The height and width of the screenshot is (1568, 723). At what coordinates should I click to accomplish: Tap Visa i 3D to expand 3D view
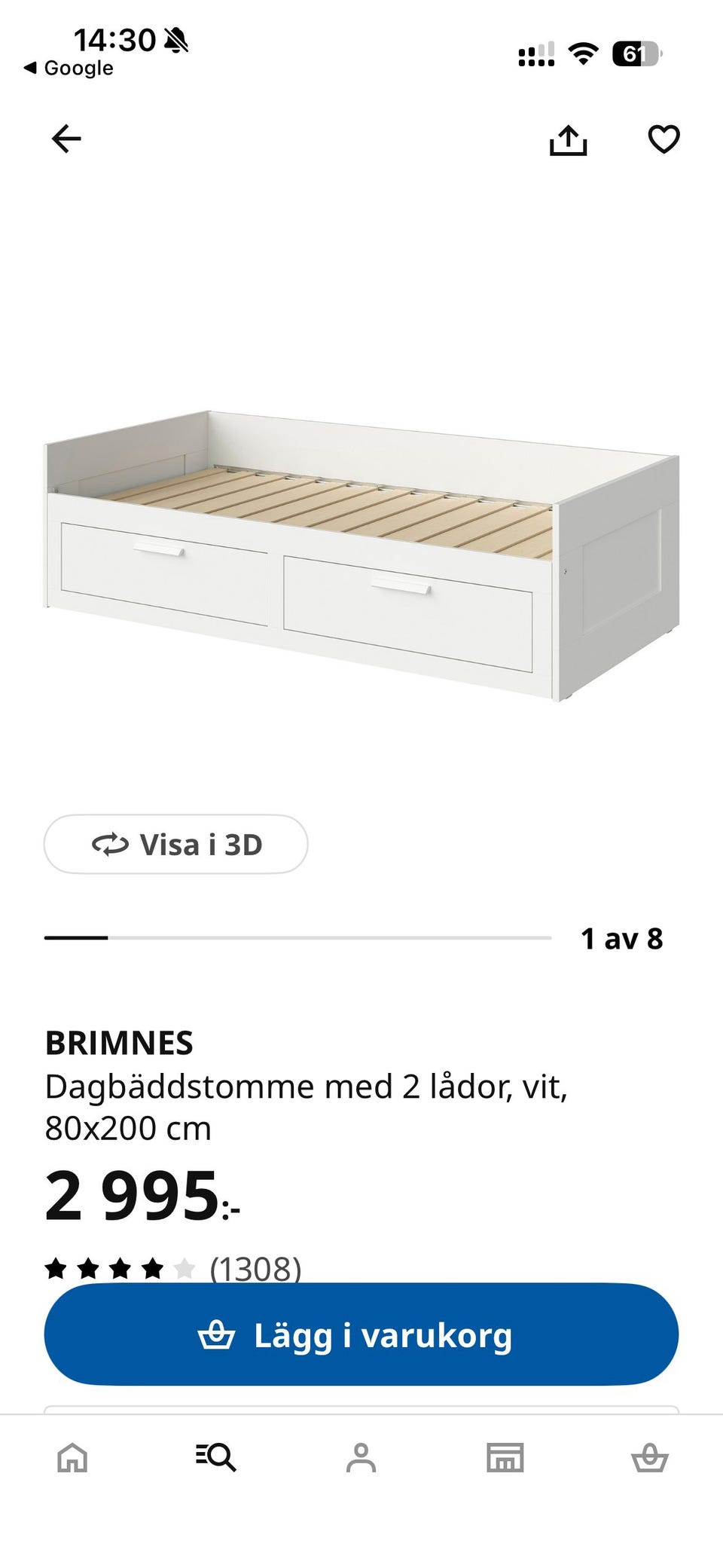(x=175, y=845)
